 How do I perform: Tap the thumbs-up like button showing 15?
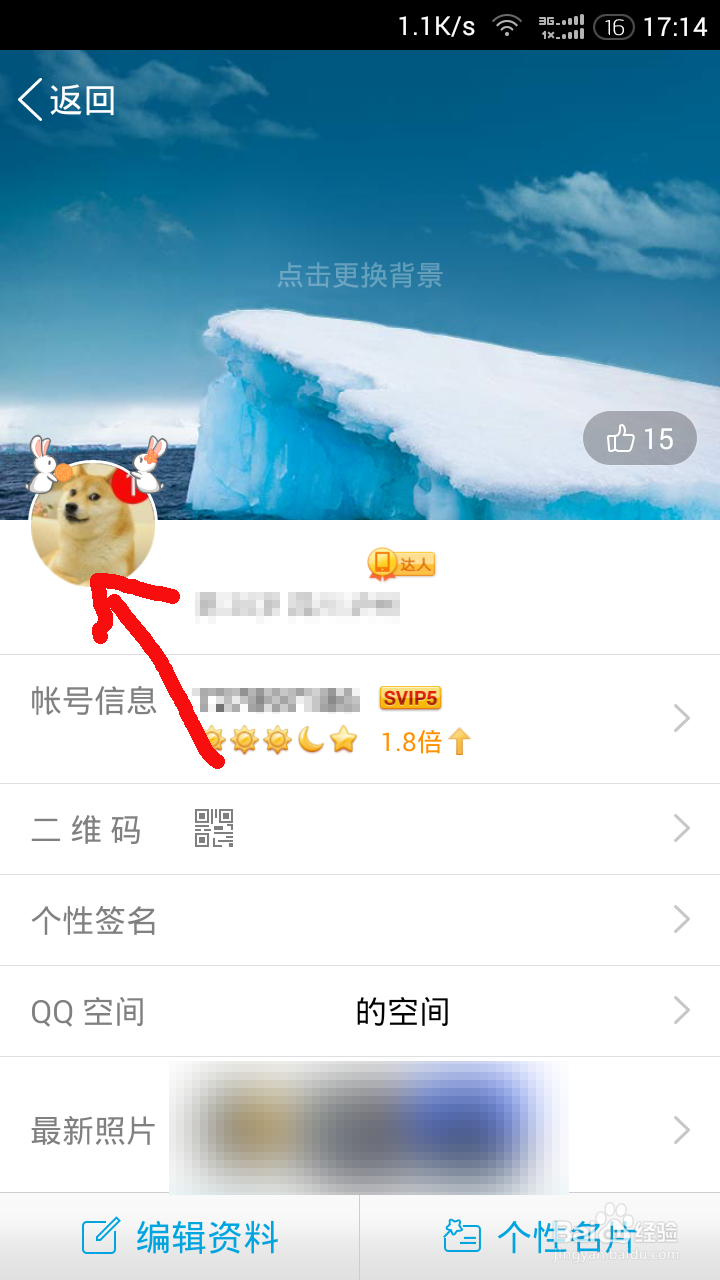click(639, 438)
